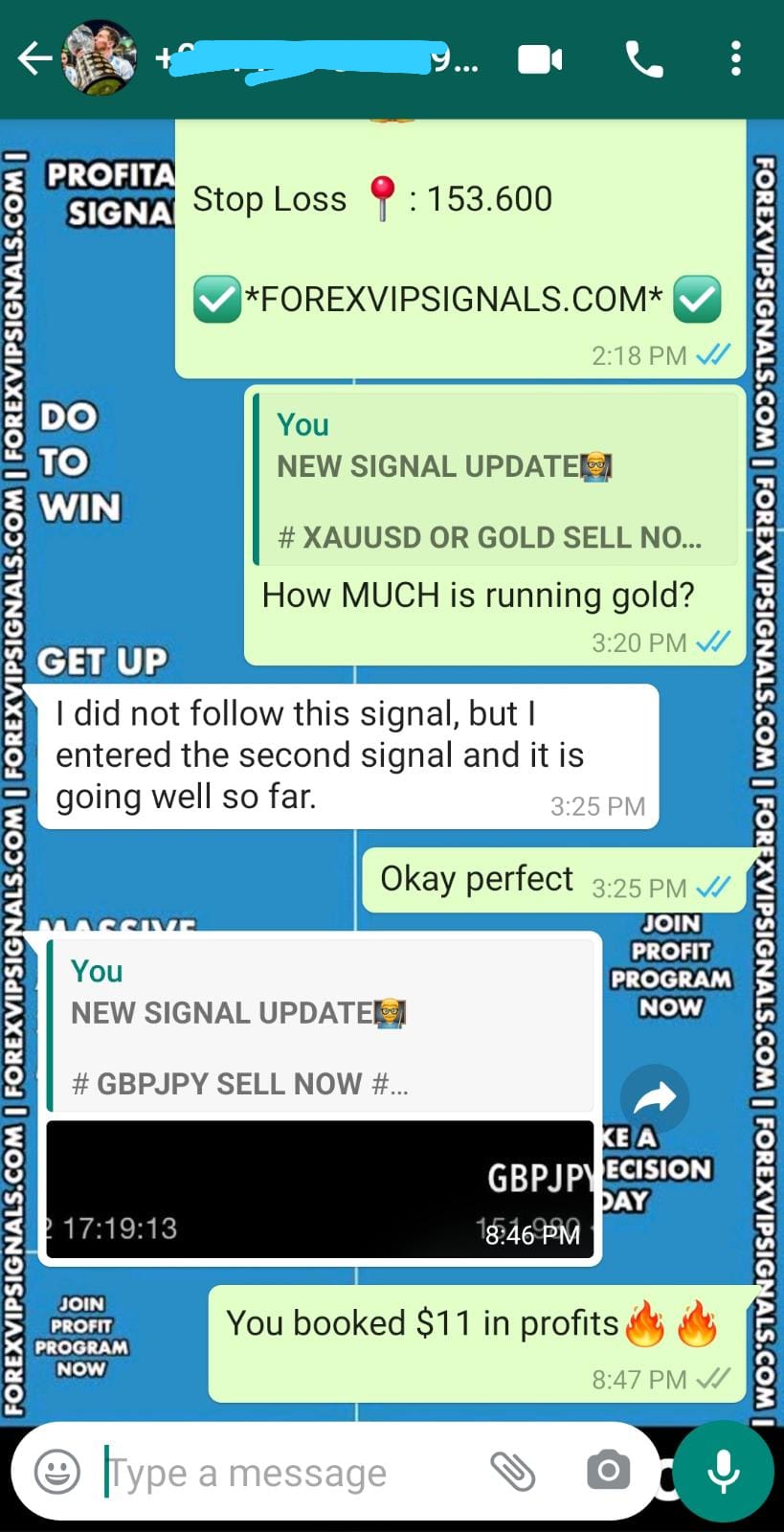Record a voice message
This screenshot has width=784, height=1532.
[723, 1472]
